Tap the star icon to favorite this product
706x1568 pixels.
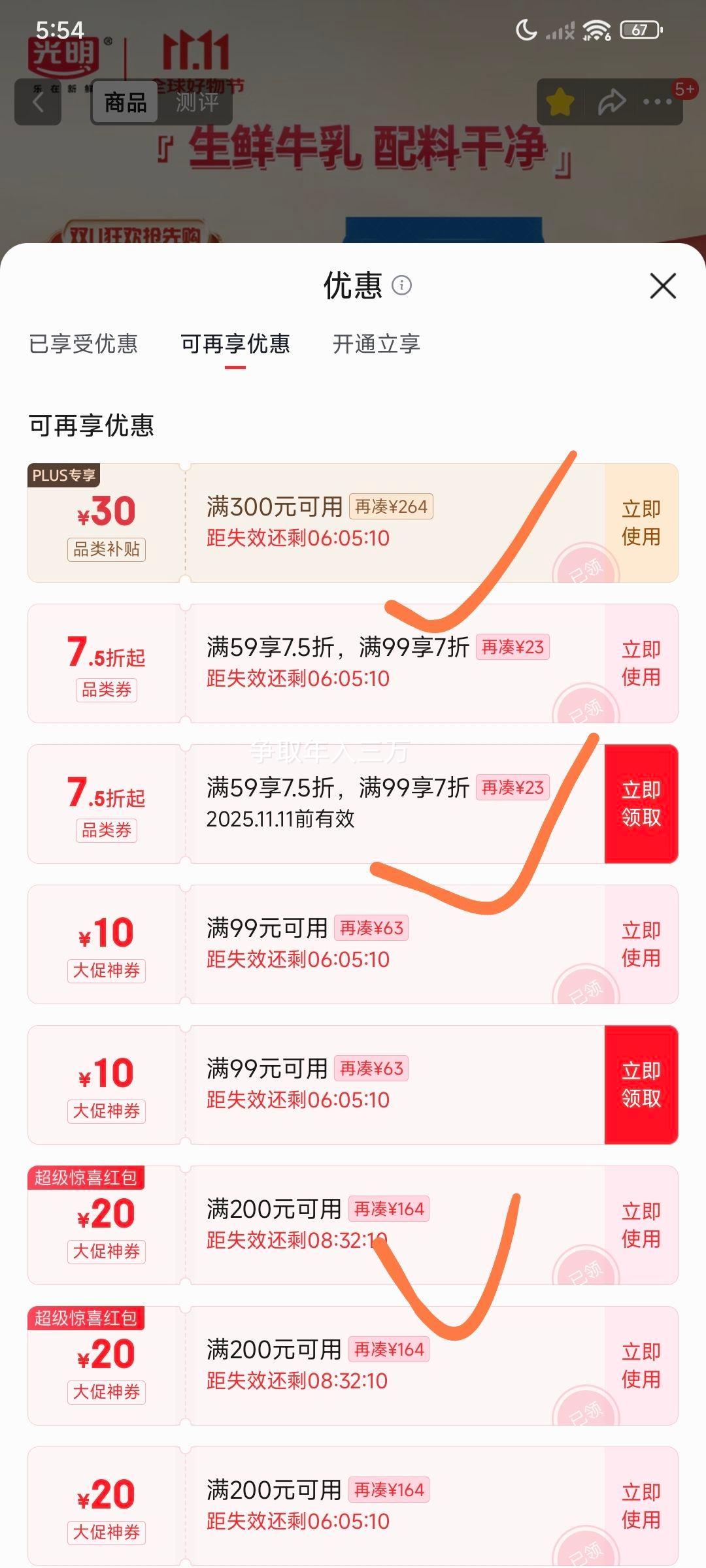coord(559,101)
